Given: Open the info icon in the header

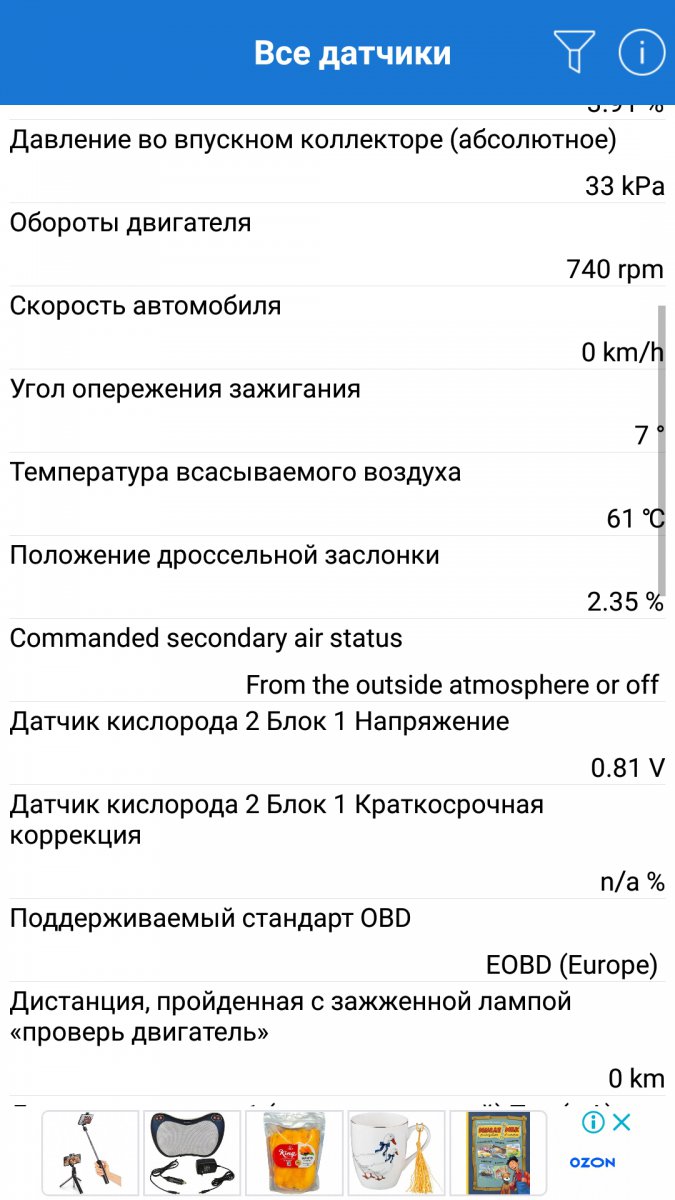Looking at the screenshot, I should pos(642,51).
